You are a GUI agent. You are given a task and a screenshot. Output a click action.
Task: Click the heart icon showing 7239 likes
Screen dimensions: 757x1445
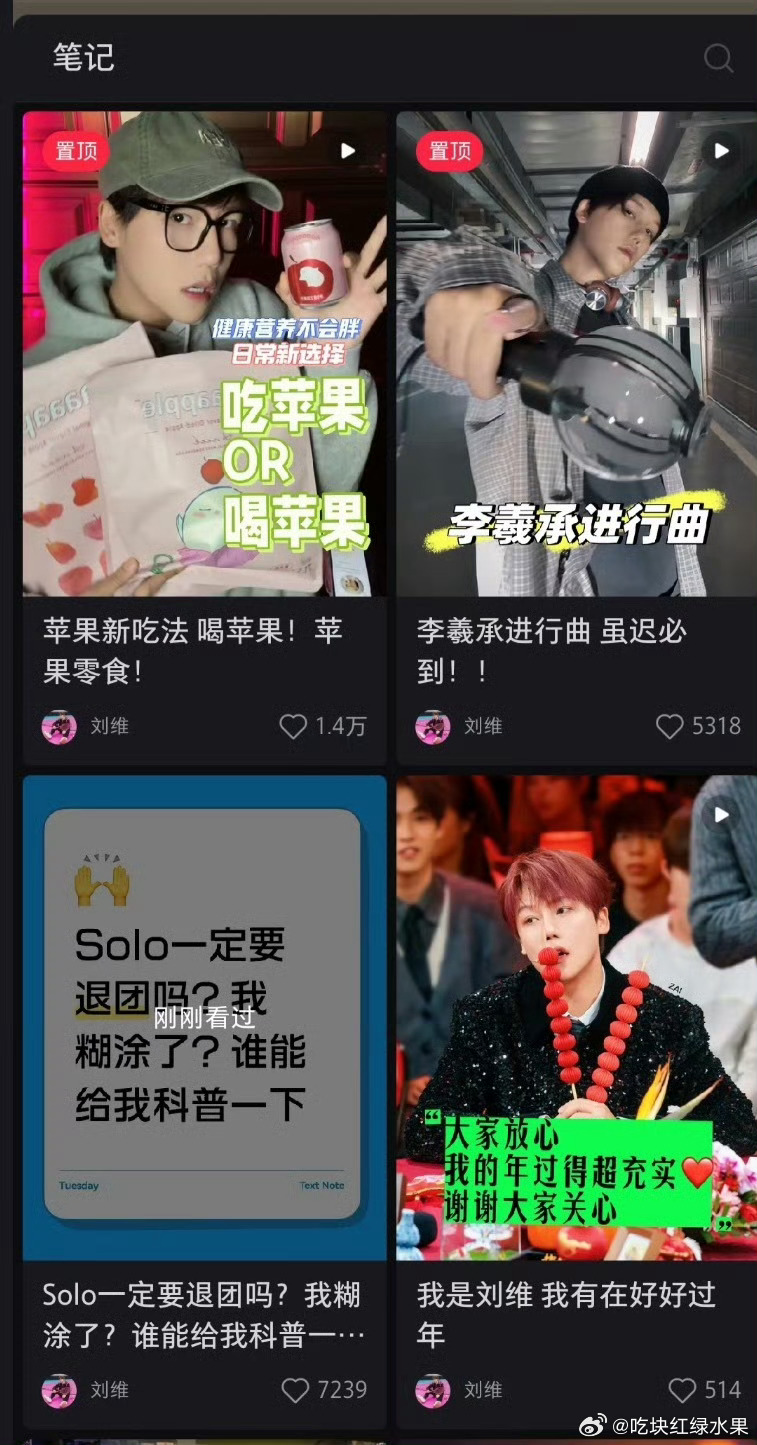pyautogui.click(x=296, y=1390)
